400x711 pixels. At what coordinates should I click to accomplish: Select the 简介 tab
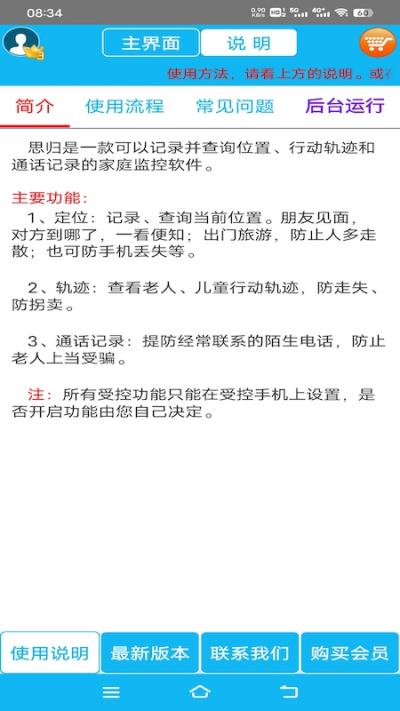click(35, 106)
